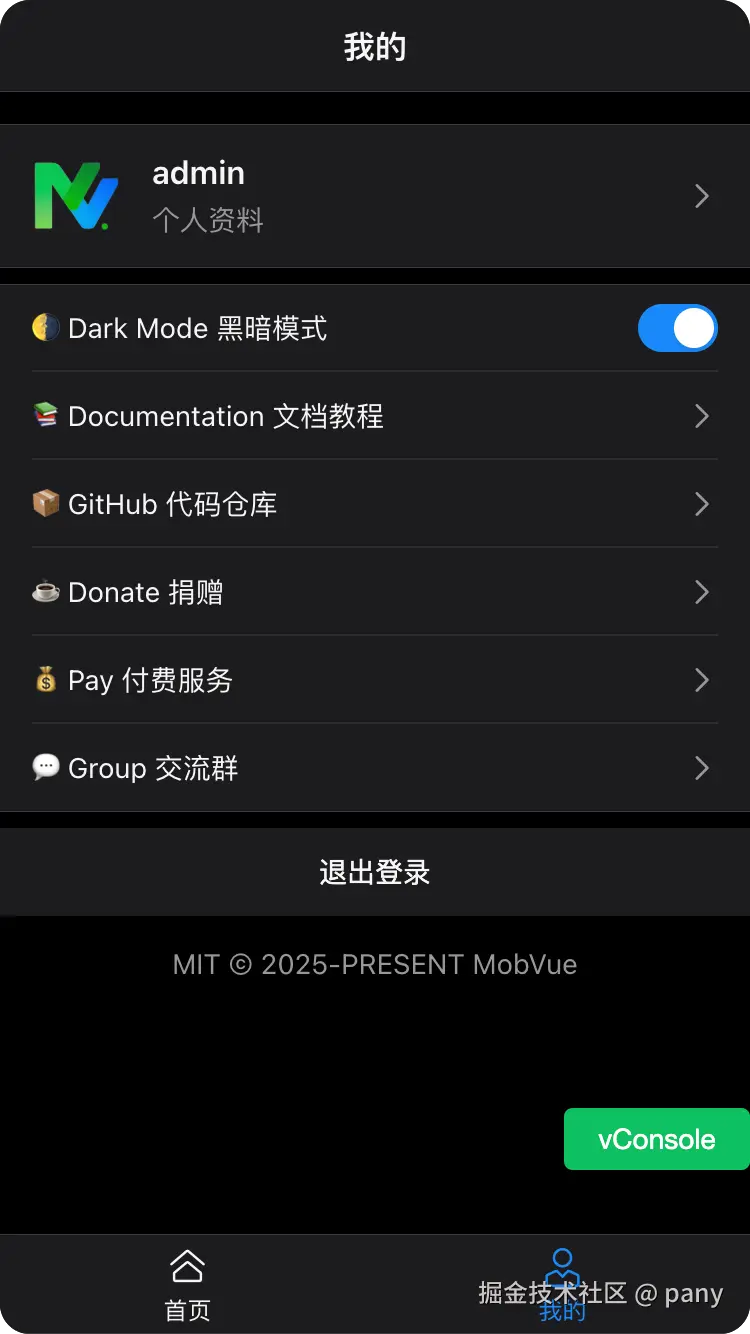Open Documentation 文档教程
Image resolution: width=750 pixels, height=1334 pixels.
374,416
